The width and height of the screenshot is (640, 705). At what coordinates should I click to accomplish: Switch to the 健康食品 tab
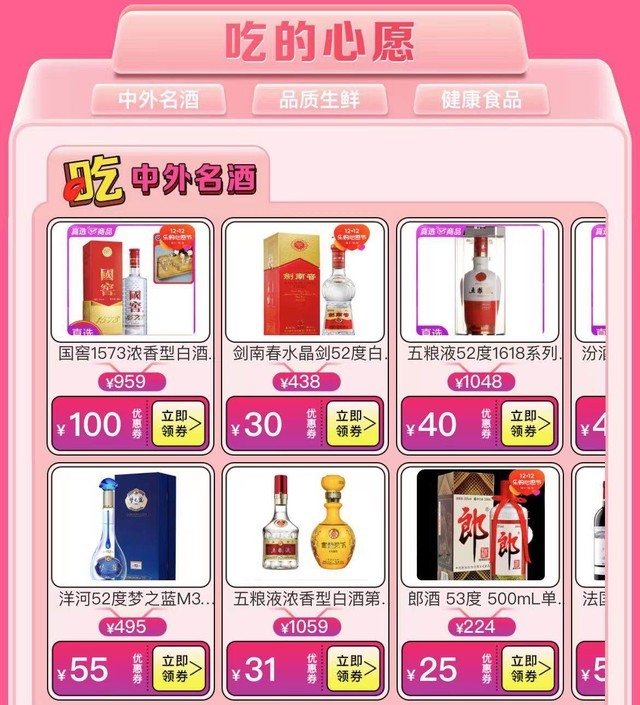click(482, 100)
